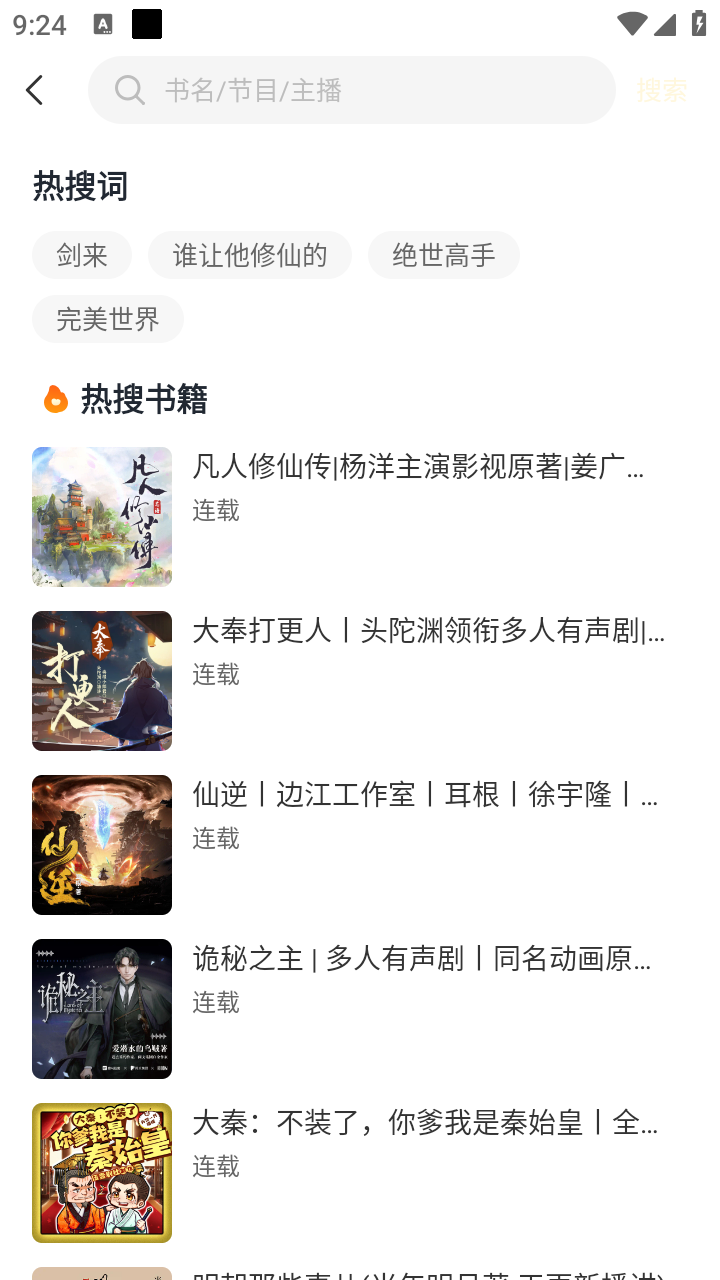
Task: Open the 大奉打更人 cover thumbnail
Action: pyautogui.click(x=101, y=681)
